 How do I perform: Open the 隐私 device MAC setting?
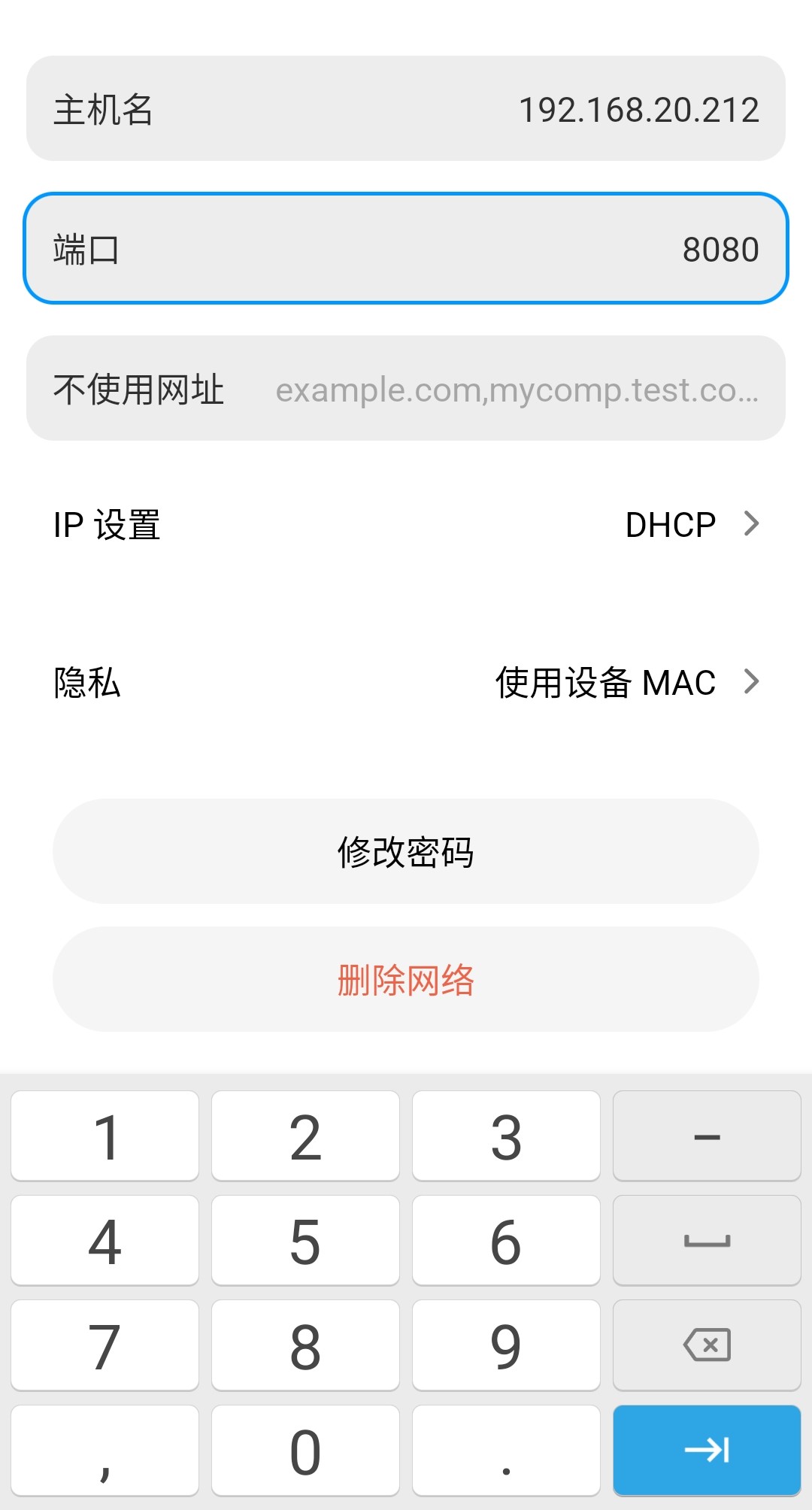[x=406, y=683]
